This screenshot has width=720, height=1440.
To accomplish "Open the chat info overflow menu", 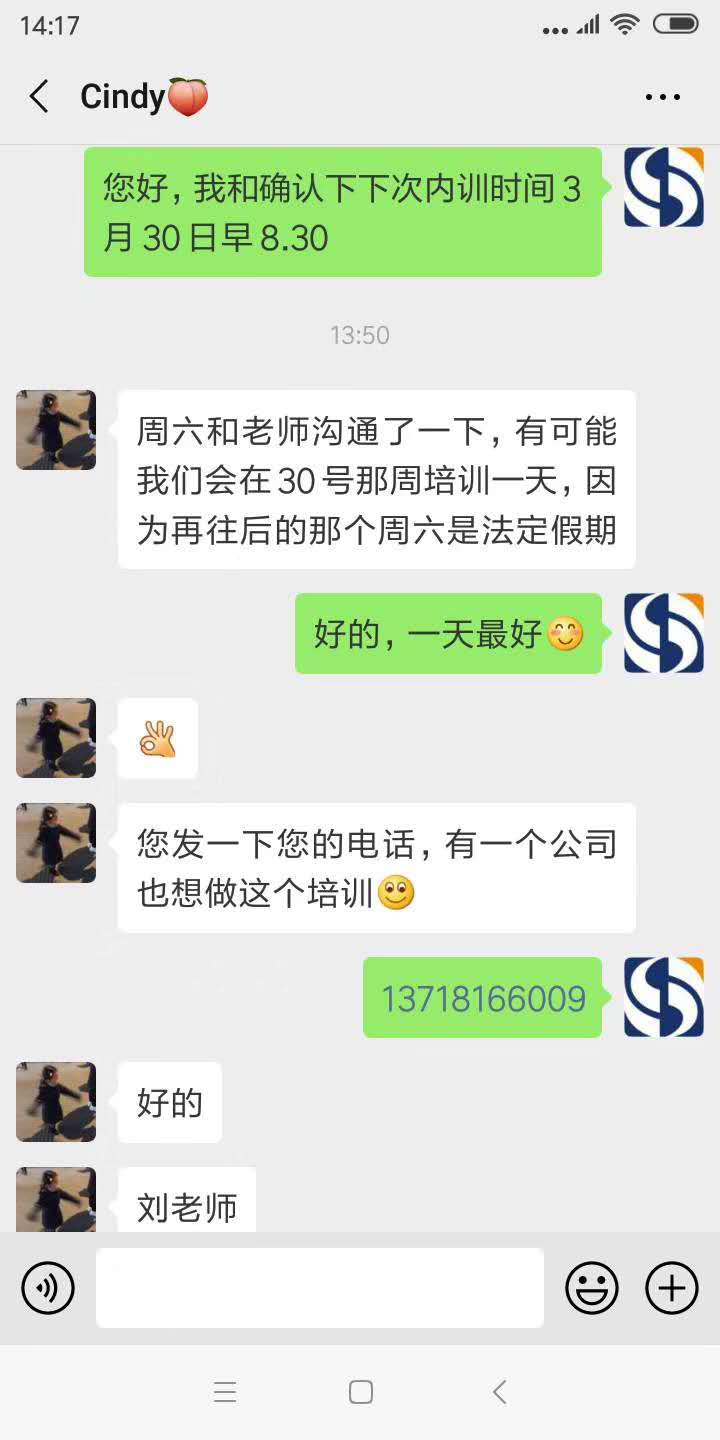I will click(x=662, y=97).
